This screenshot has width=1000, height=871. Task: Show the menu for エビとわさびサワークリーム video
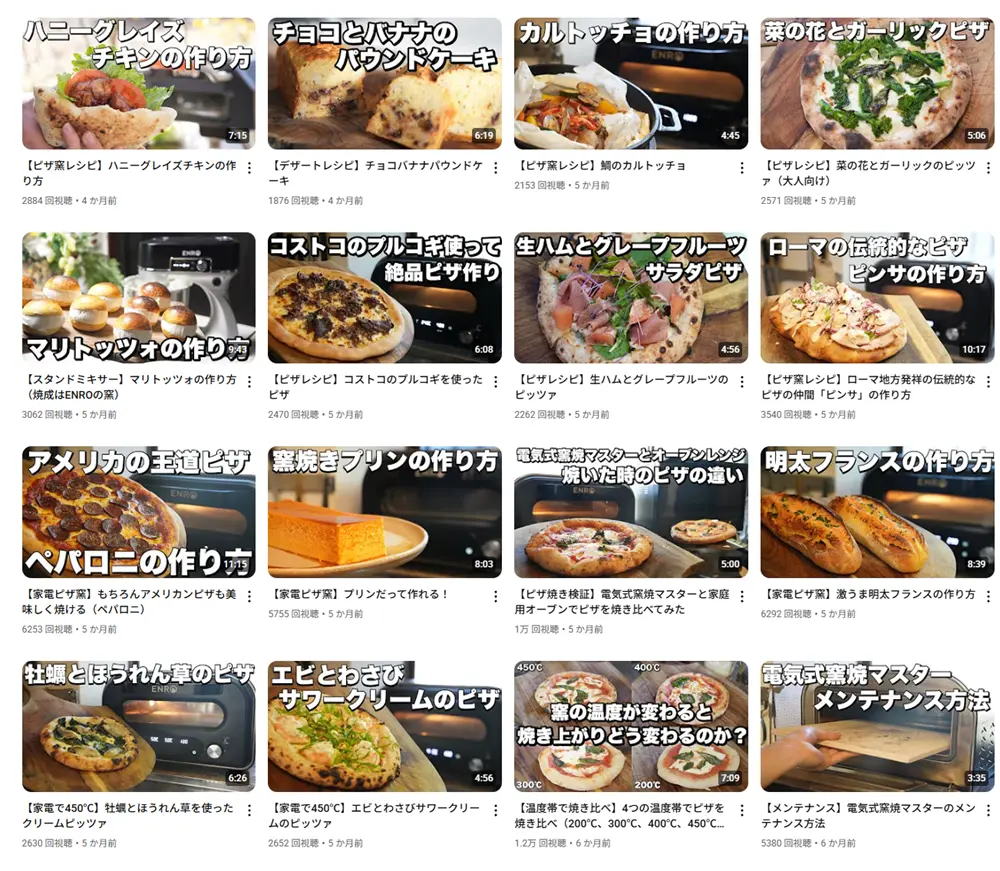pyautogui.click(x=495, y=810)
